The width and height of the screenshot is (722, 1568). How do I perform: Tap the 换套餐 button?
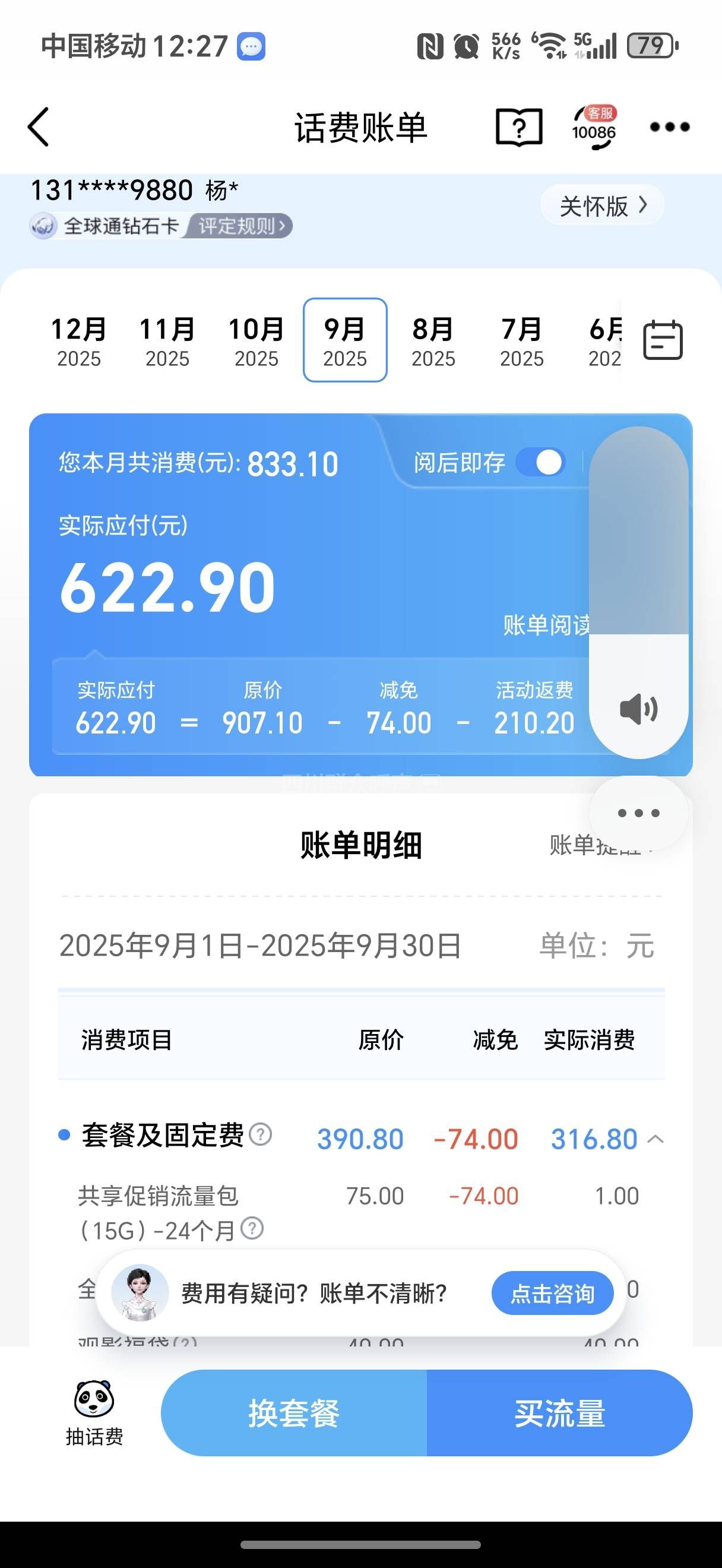tap(294, 1414)
